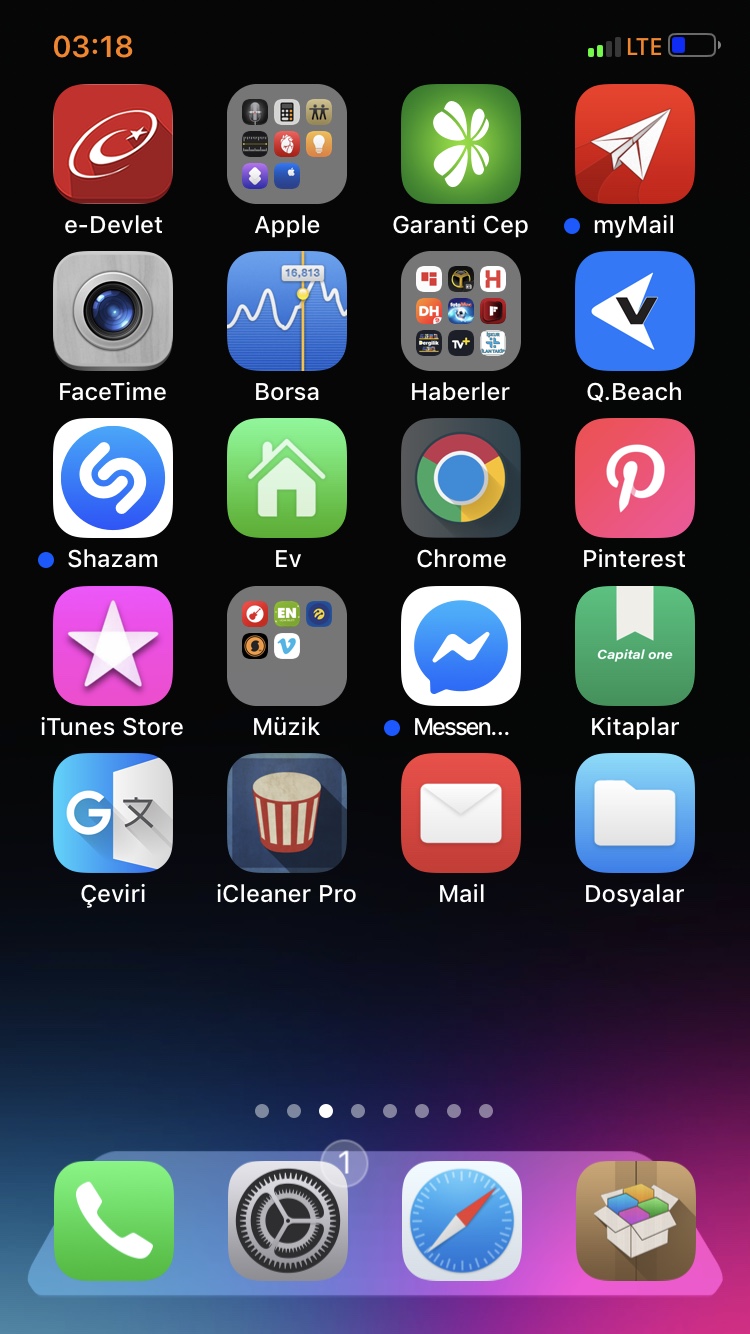750x1334 pixels.
Task: Open Kitaplar books app
Action: point(635,645)
